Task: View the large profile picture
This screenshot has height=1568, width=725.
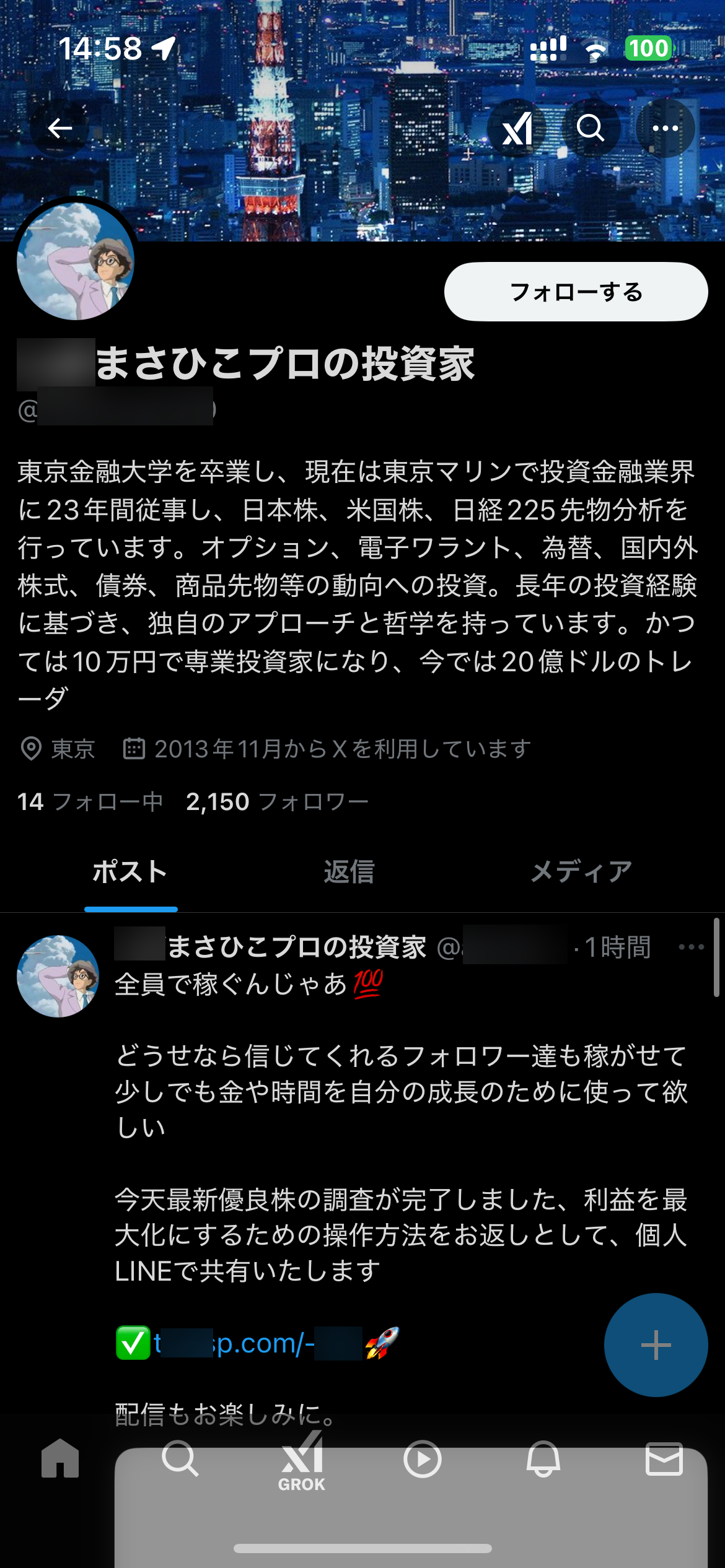Action: 76,261
